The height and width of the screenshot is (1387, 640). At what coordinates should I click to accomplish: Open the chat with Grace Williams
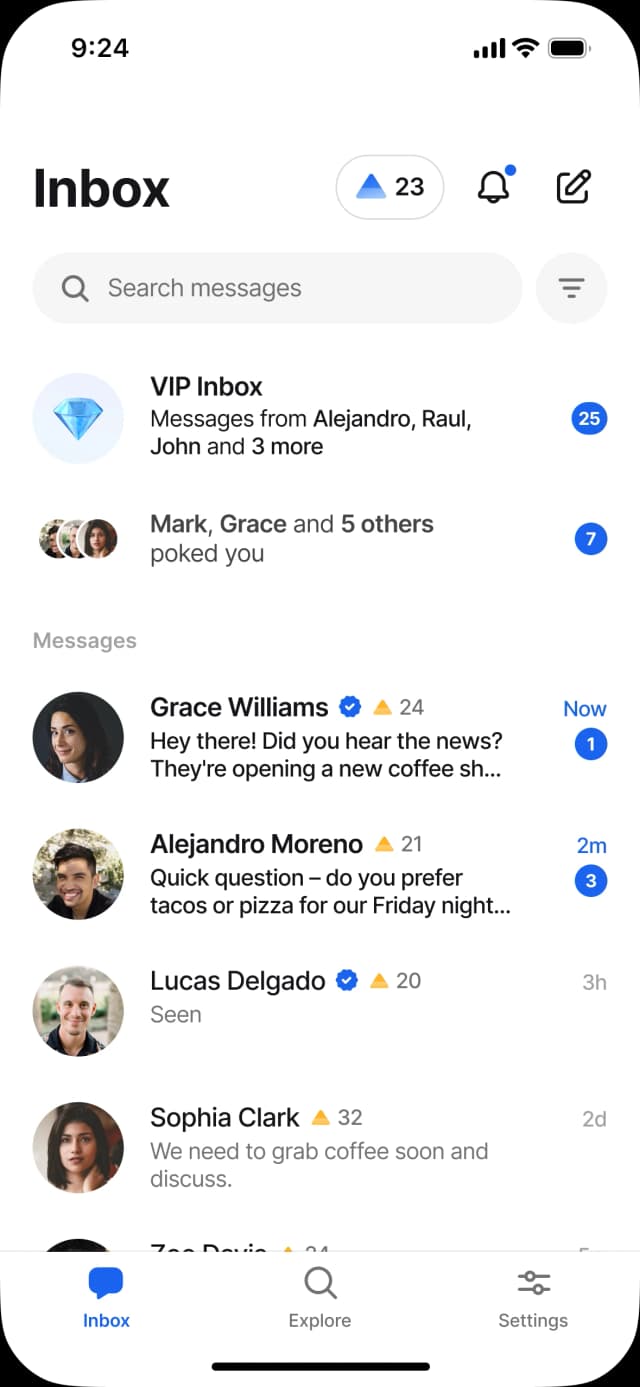tap(320, 737)
